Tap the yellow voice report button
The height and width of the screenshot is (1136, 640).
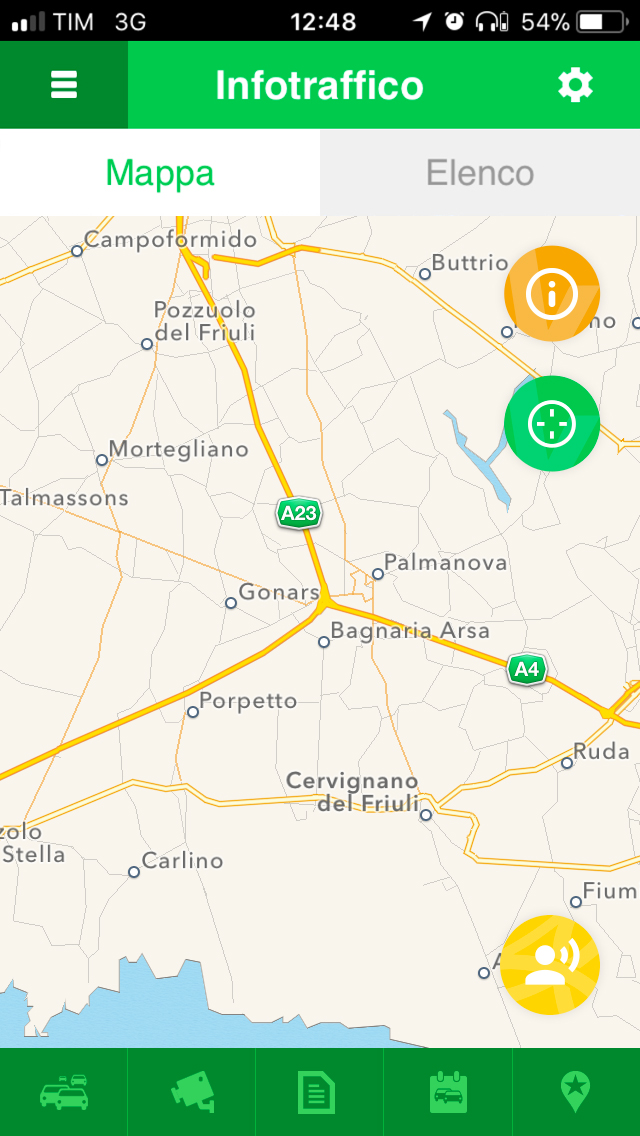point(551,964)
